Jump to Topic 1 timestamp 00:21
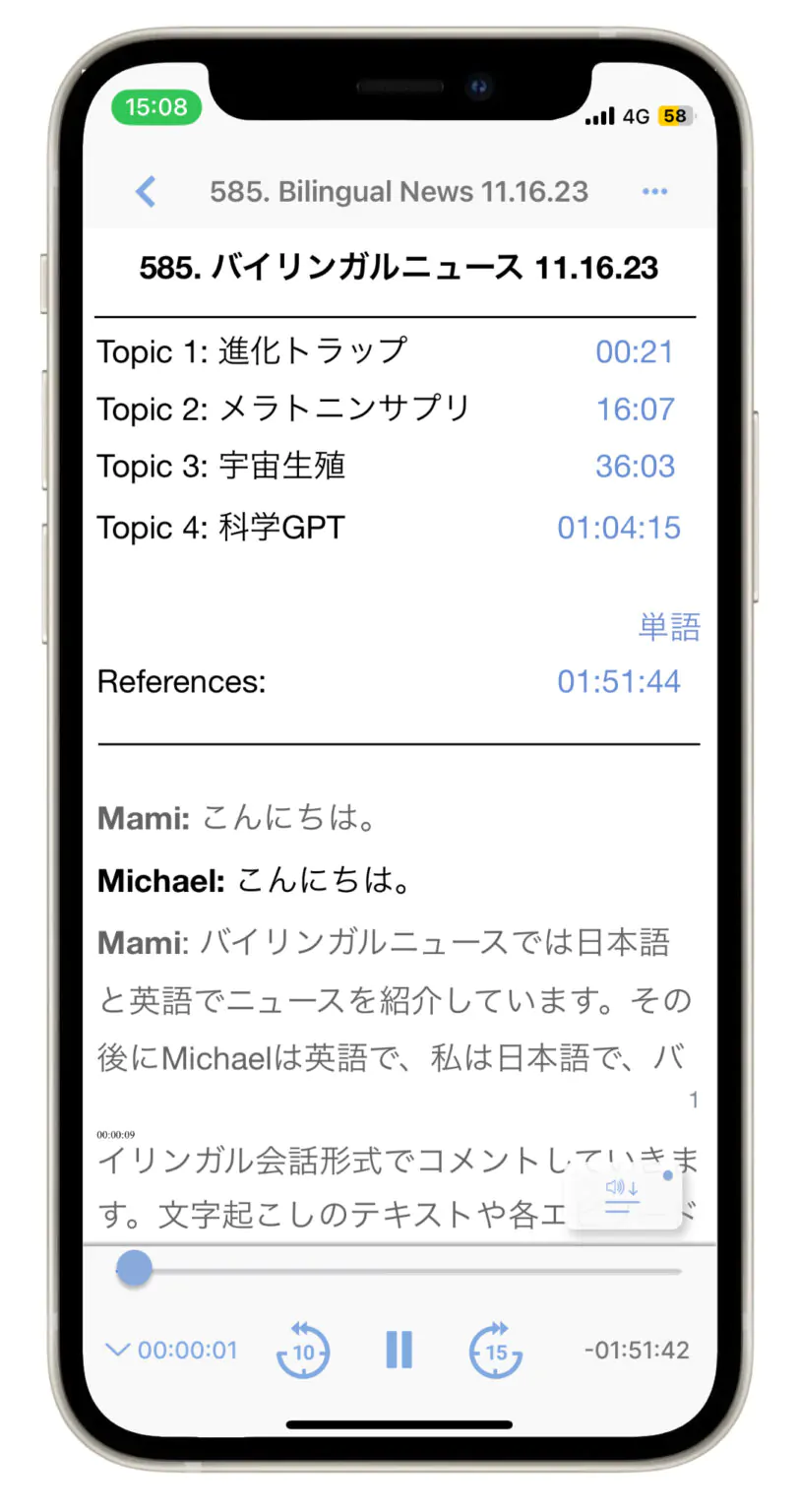799x1512 pixels. [x=635, y=351]
